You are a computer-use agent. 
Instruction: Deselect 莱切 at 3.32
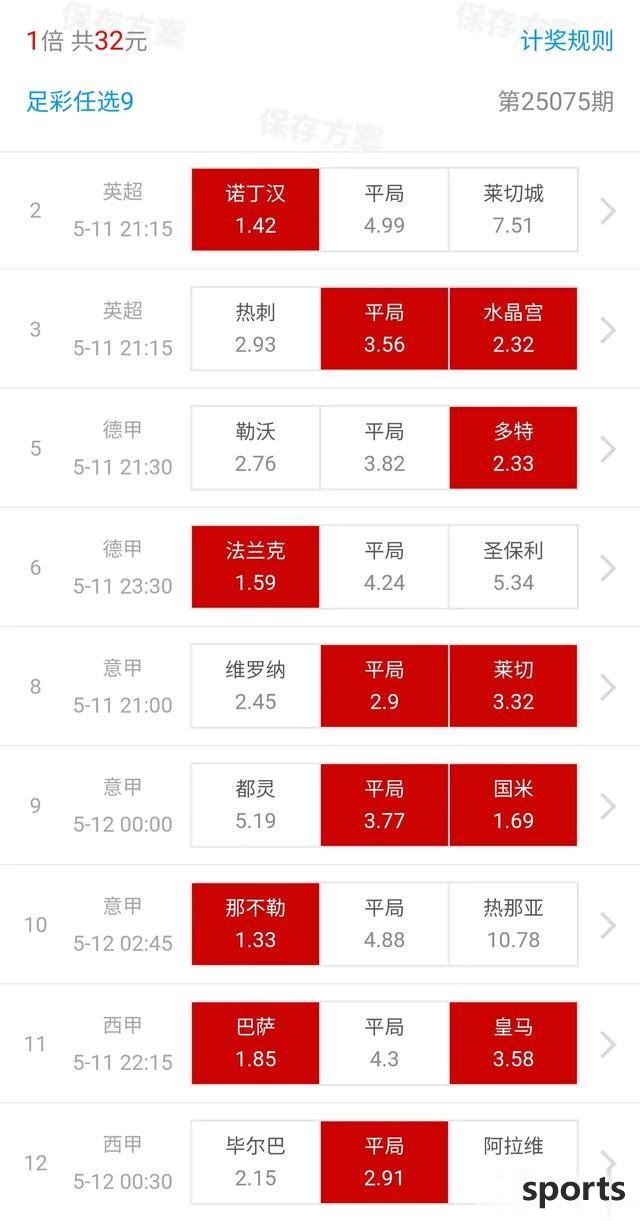coord(513,685)
